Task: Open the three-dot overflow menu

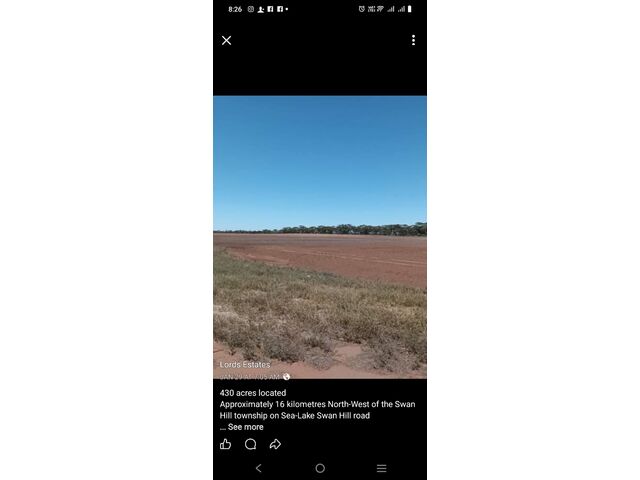Action: point(413,40)
